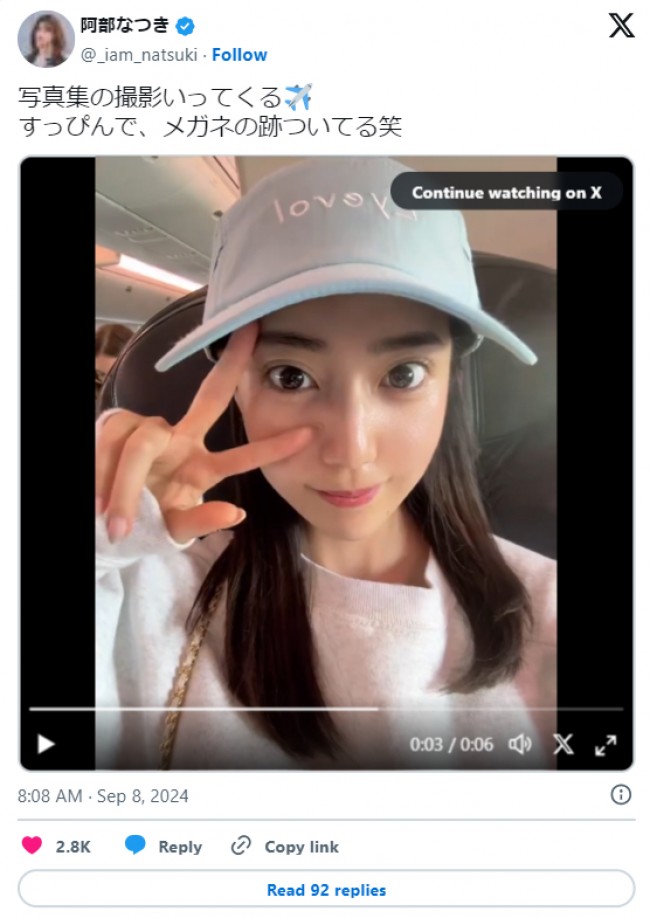Expand video to fullscreen
The width and height of the screenshot is (650, 918).
click(606, 744)
